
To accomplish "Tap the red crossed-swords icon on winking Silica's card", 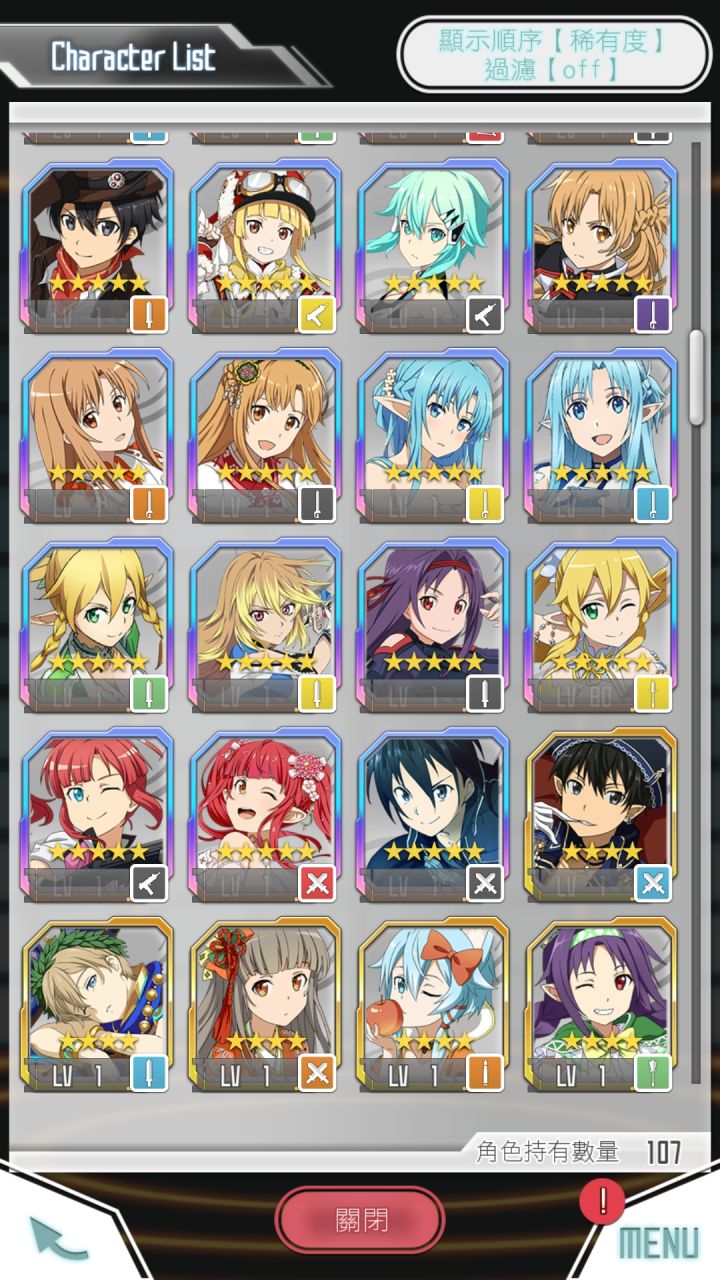I will click(315, 883).
